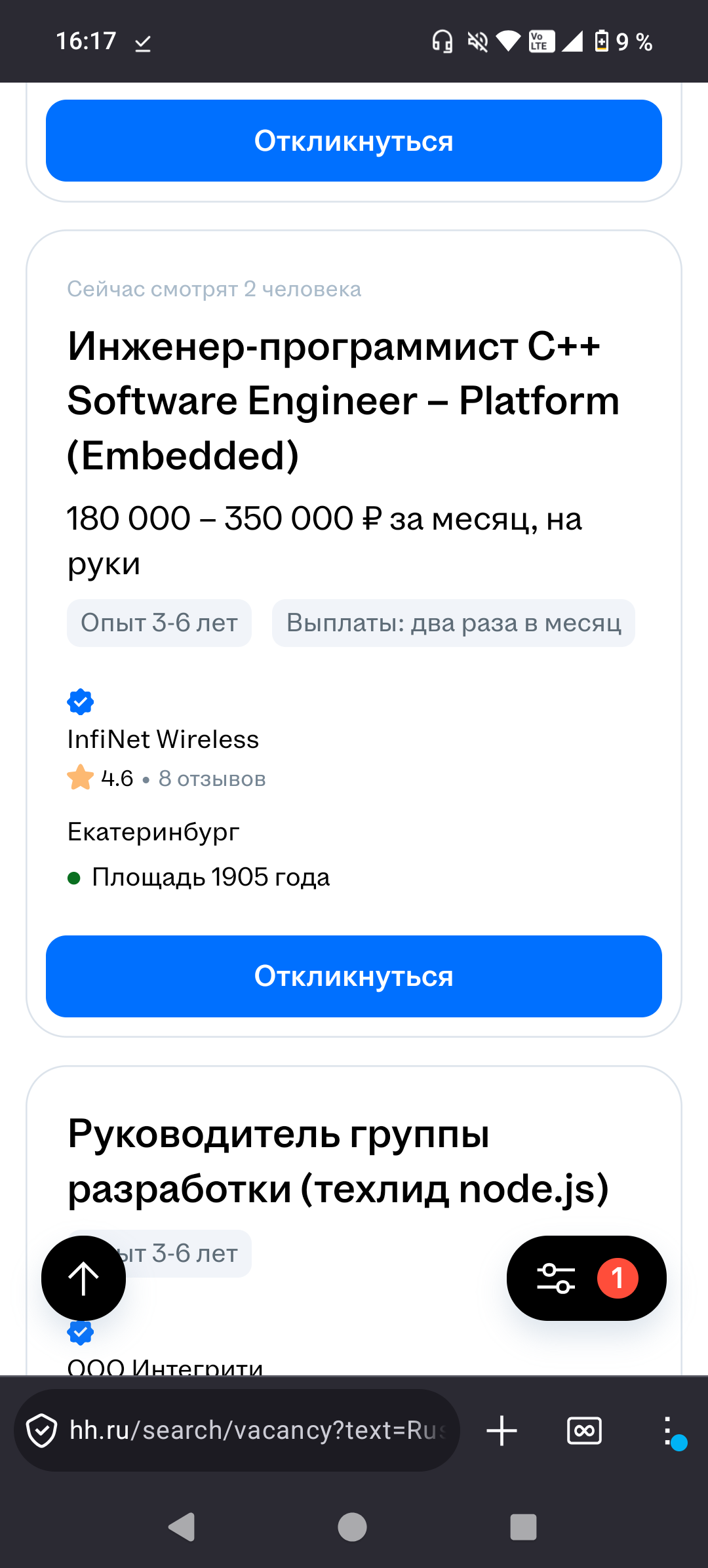Go to the home screen
Image resolution: width=708 pixels, height=1568 pixels.
click(352, 1527)
